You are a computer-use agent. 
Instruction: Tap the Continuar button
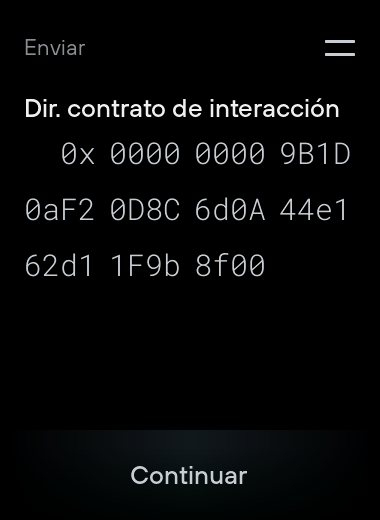[x=189, y=475]
